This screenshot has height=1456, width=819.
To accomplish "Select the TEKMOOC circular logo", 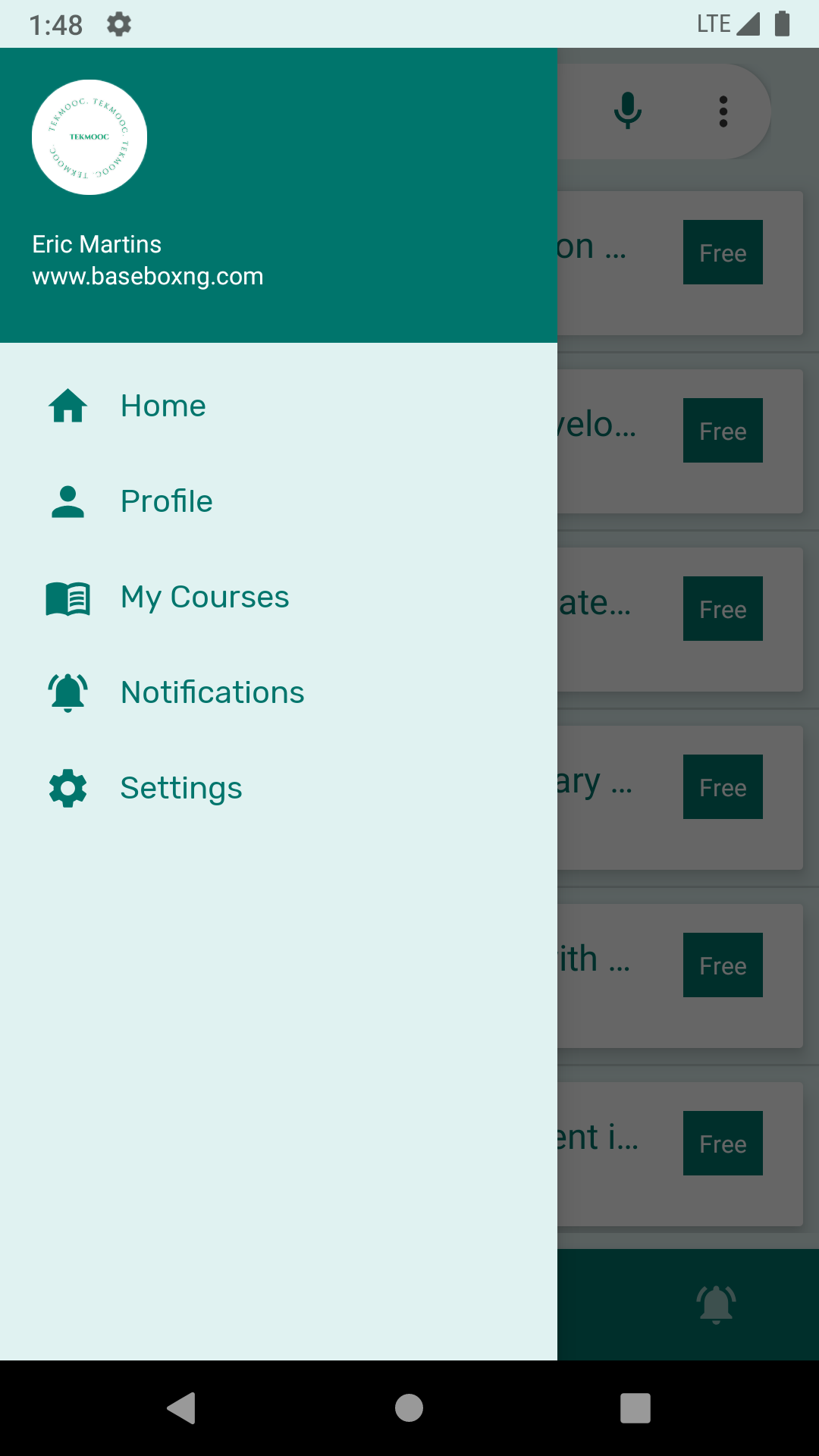I will pos(89,137).
